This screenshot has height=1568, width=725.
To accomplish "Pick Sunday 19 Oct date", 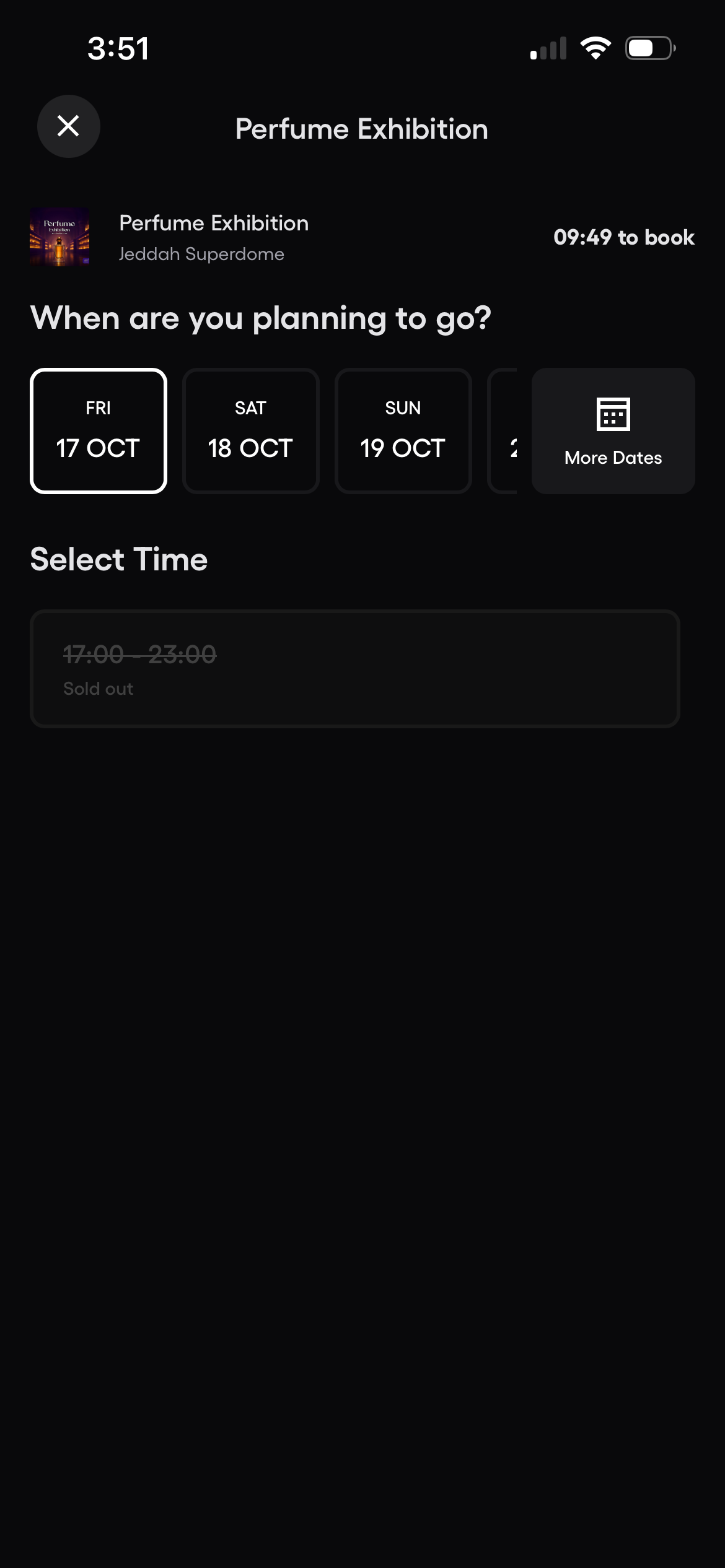I will (x=403, y=431).
